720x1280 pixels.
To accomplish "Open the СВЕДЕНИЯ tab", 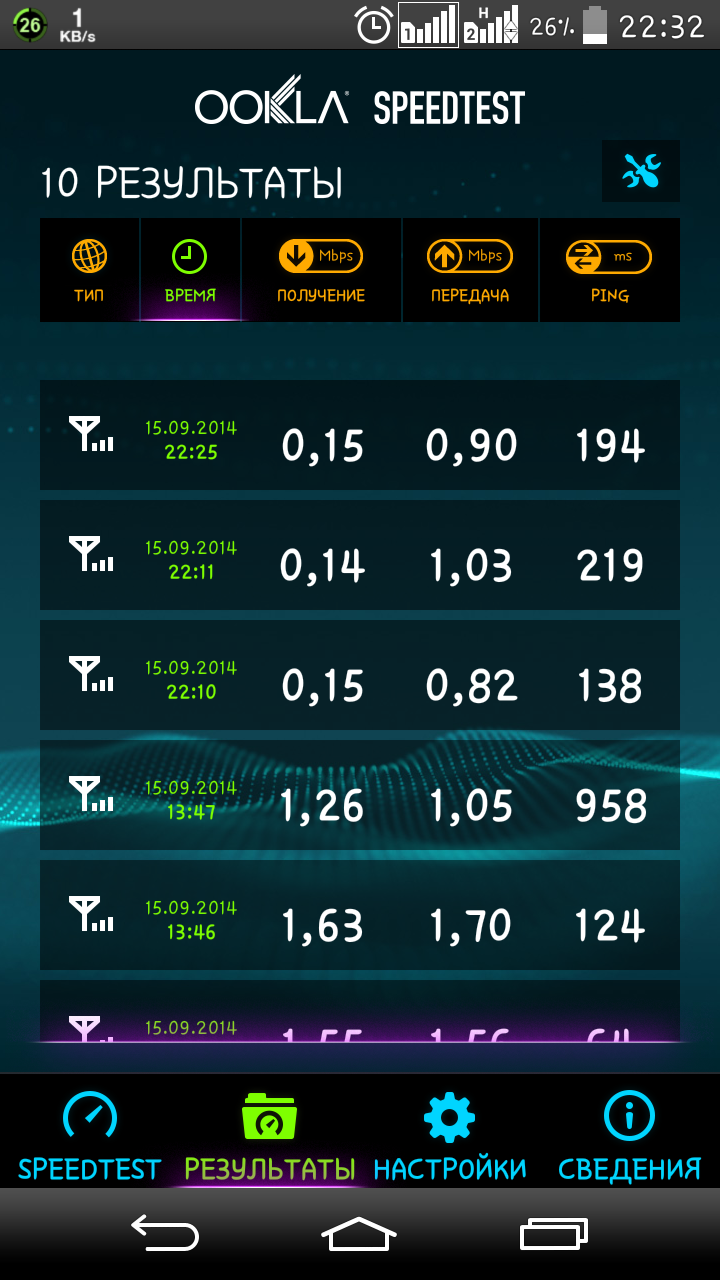I will click(x=630, y=1135).
